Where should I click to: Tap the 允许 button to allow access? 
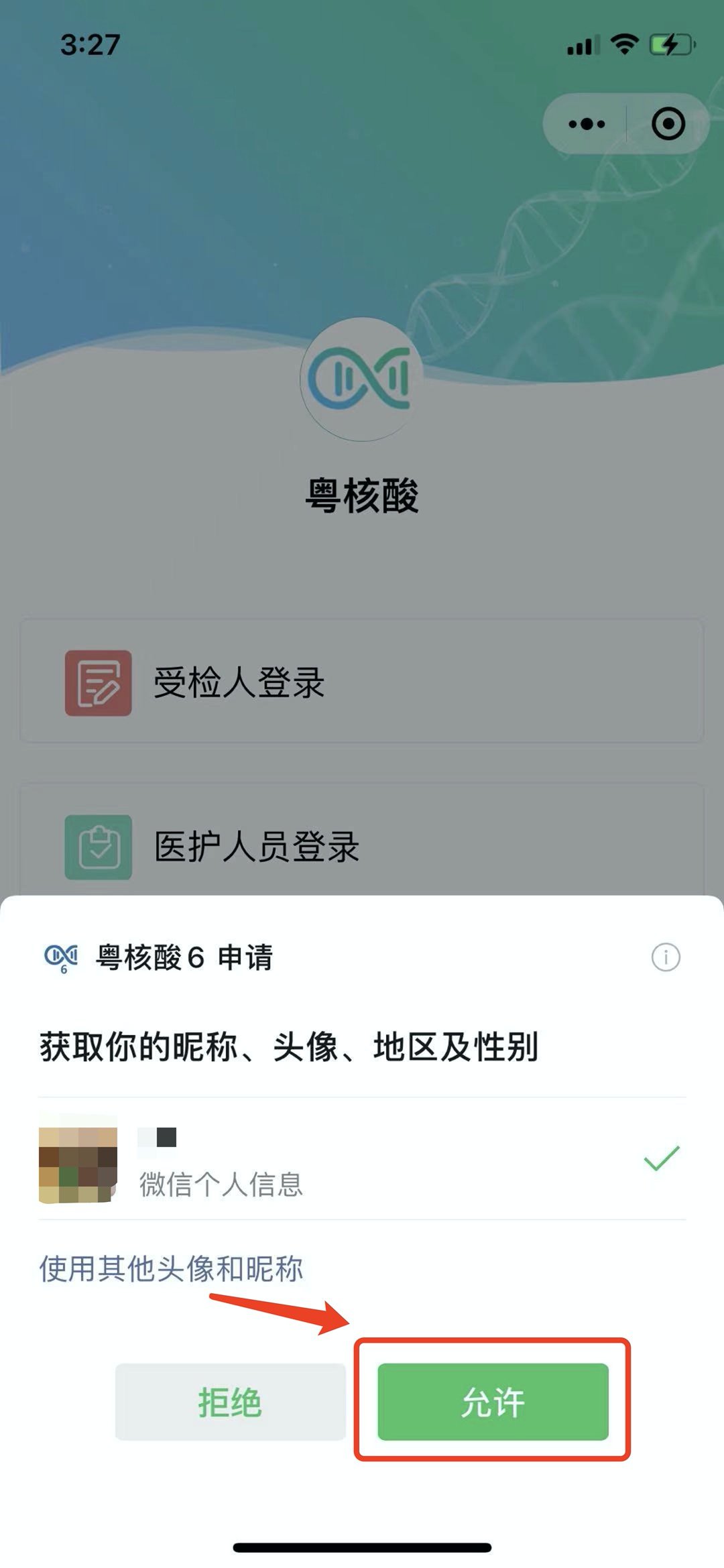pyautogui.click(x=493, y=1401)
